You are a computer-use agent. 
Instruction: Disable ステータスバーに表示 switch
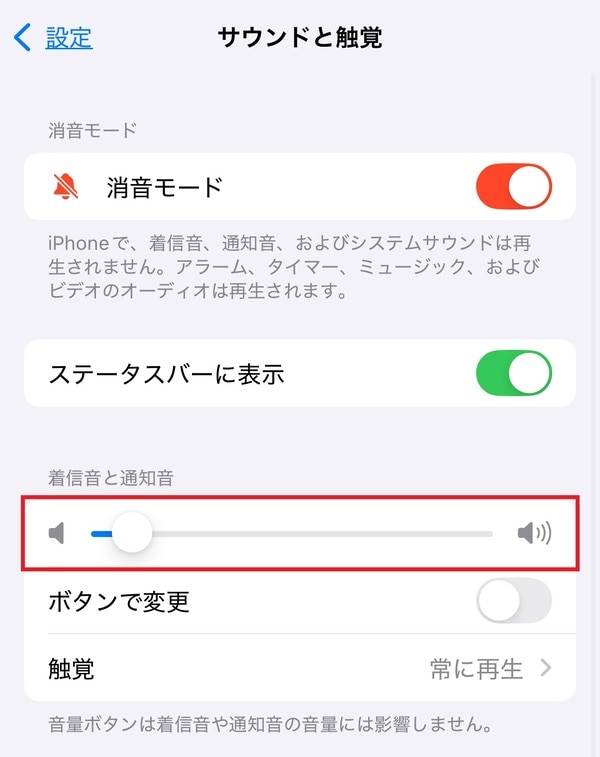point(513,374)
